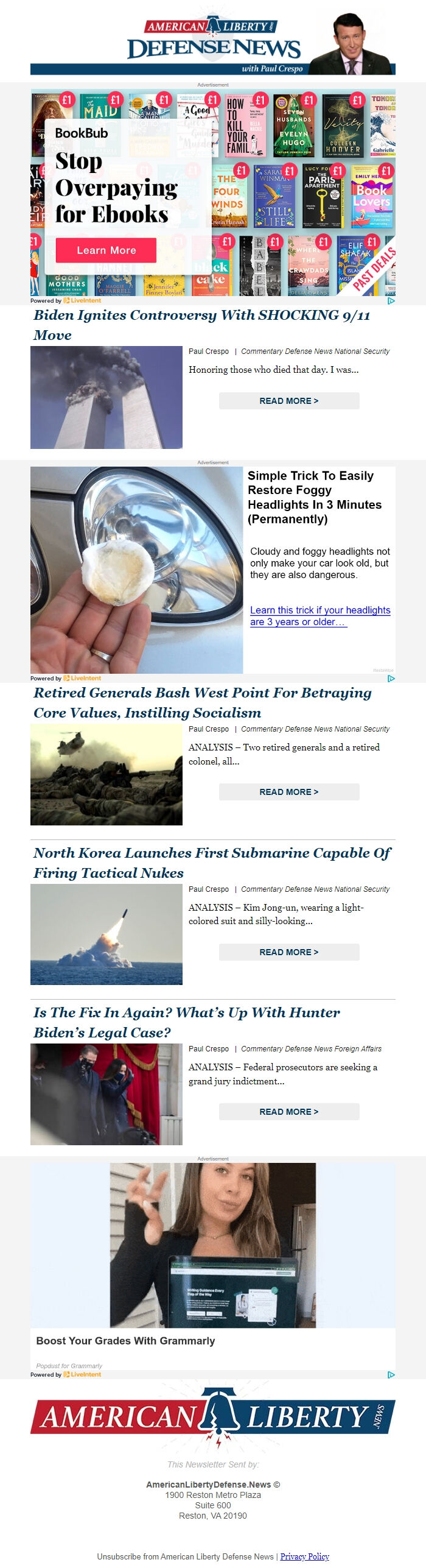Viewport: 426px width, 1568px height.
Task: Open the Privacy Policy link
Action: pos(304,1556)
